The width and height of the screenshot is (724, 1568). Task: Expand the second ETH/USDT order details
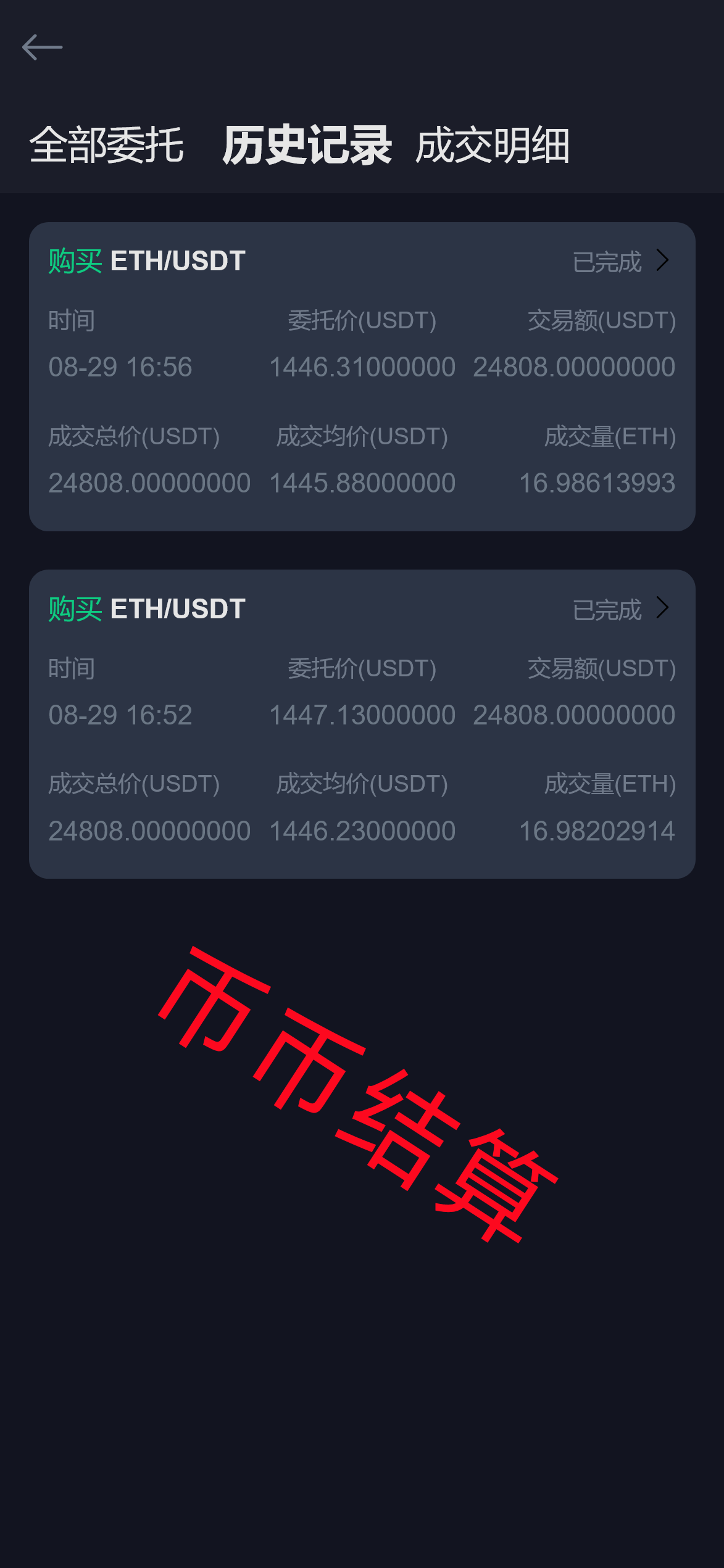click(x=662, y=608)
